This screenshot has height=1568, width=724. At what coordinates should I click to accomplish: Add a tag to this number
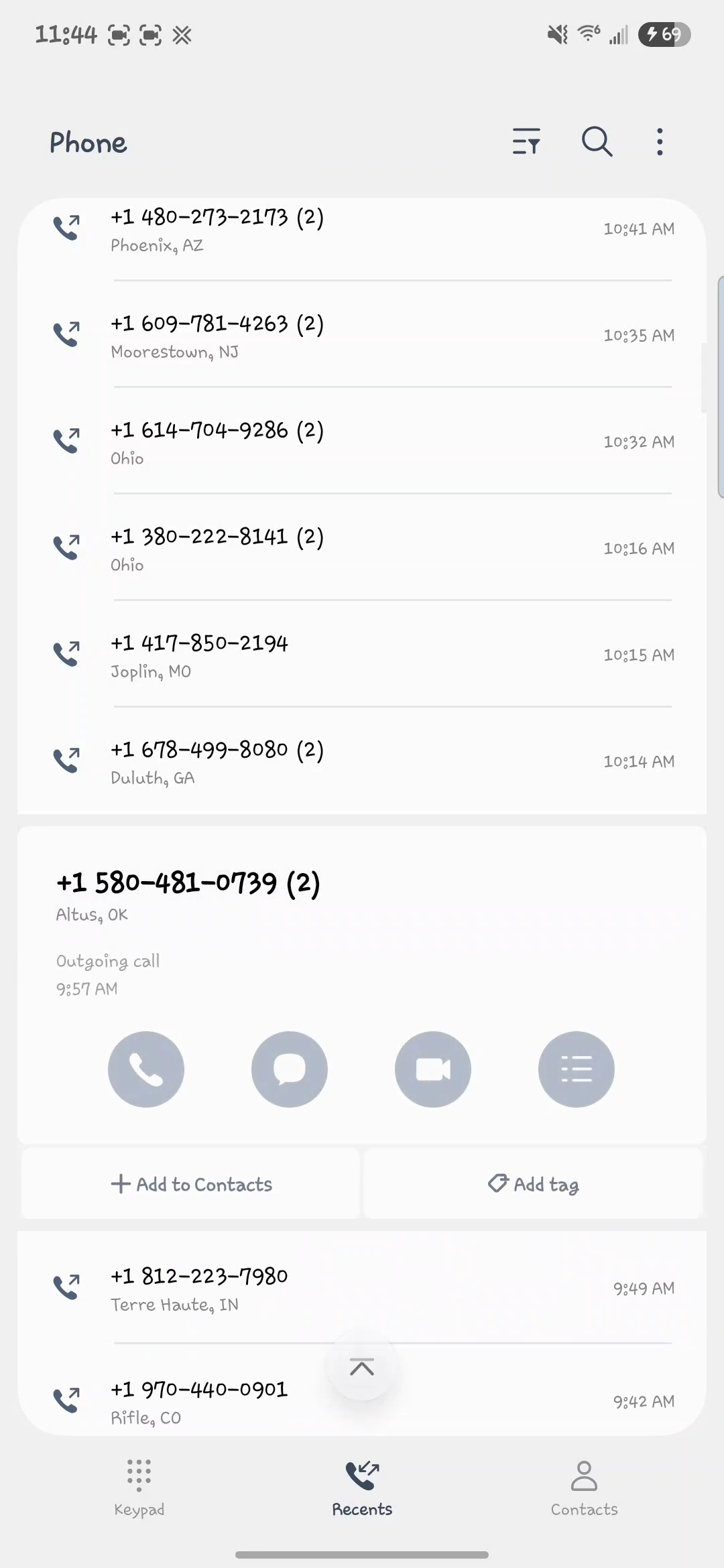coord(534,1184)
